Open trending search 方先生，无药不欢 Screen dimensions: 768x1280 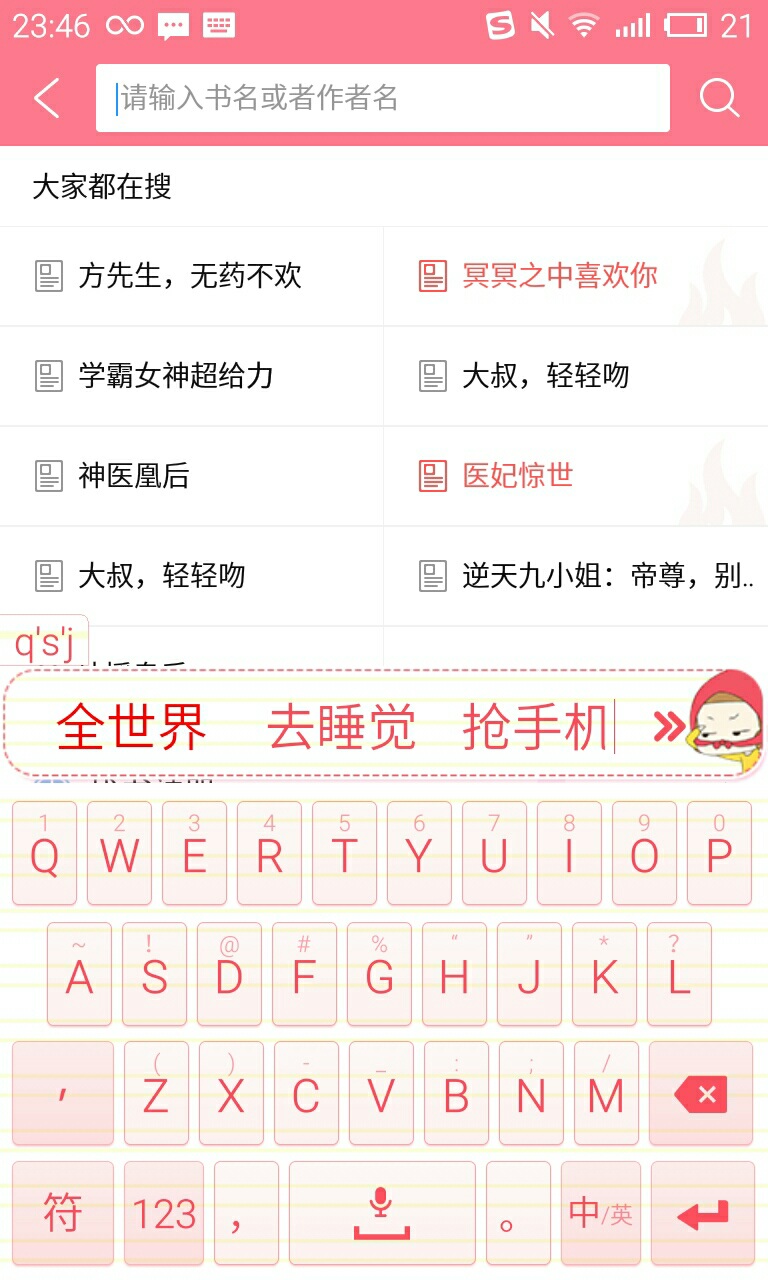pos(190,276)
